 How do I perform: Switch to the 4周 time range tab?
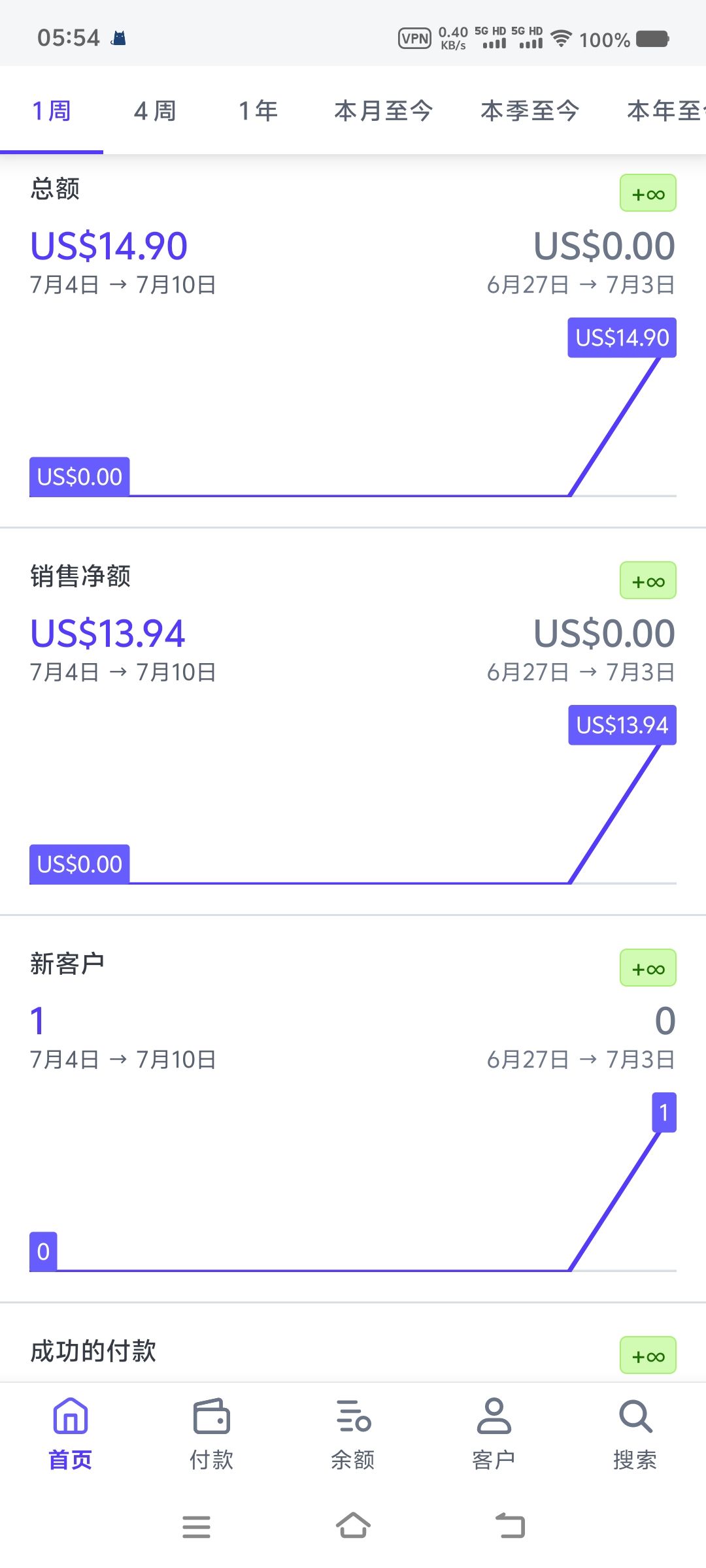point(155,111)
